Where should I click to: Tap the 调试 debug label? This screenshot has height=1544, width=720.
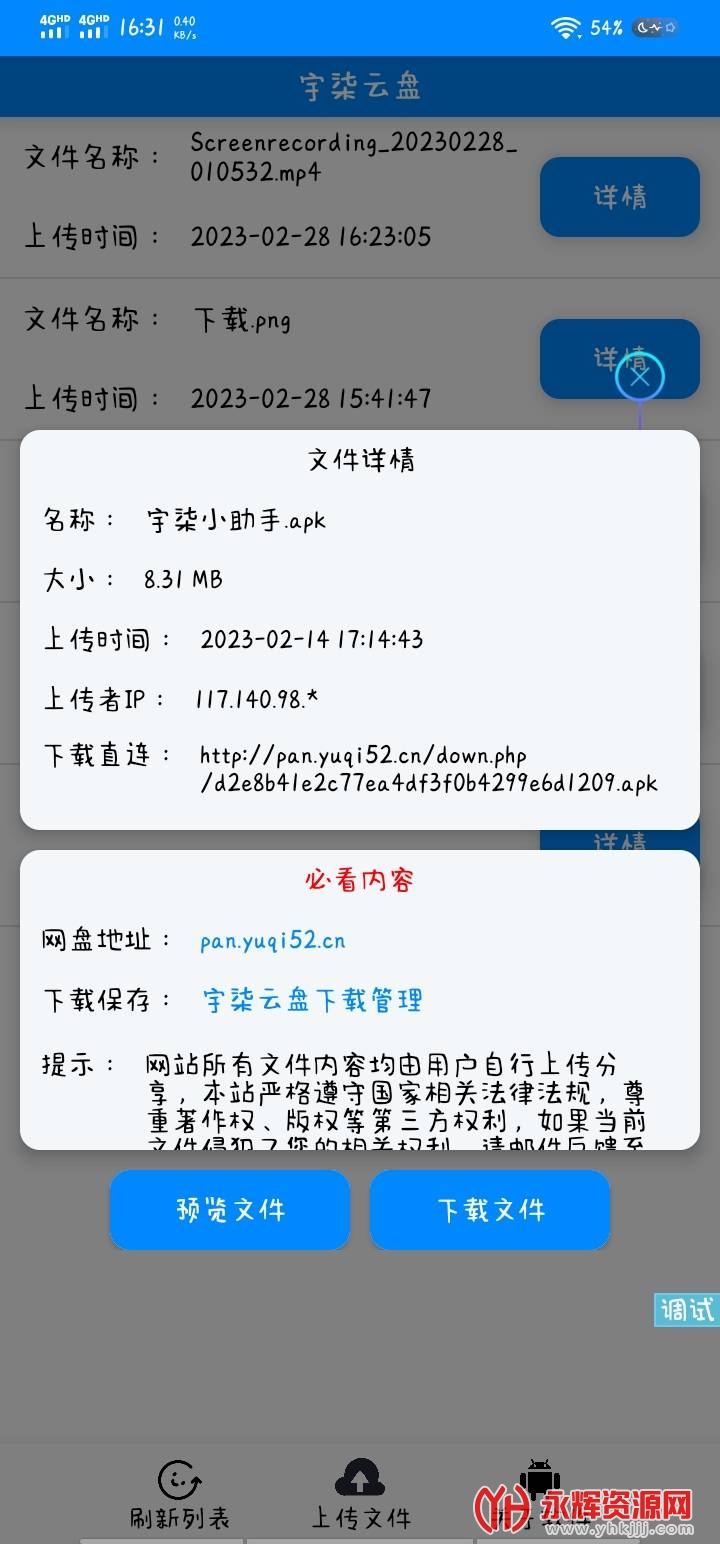point(687,1309)
